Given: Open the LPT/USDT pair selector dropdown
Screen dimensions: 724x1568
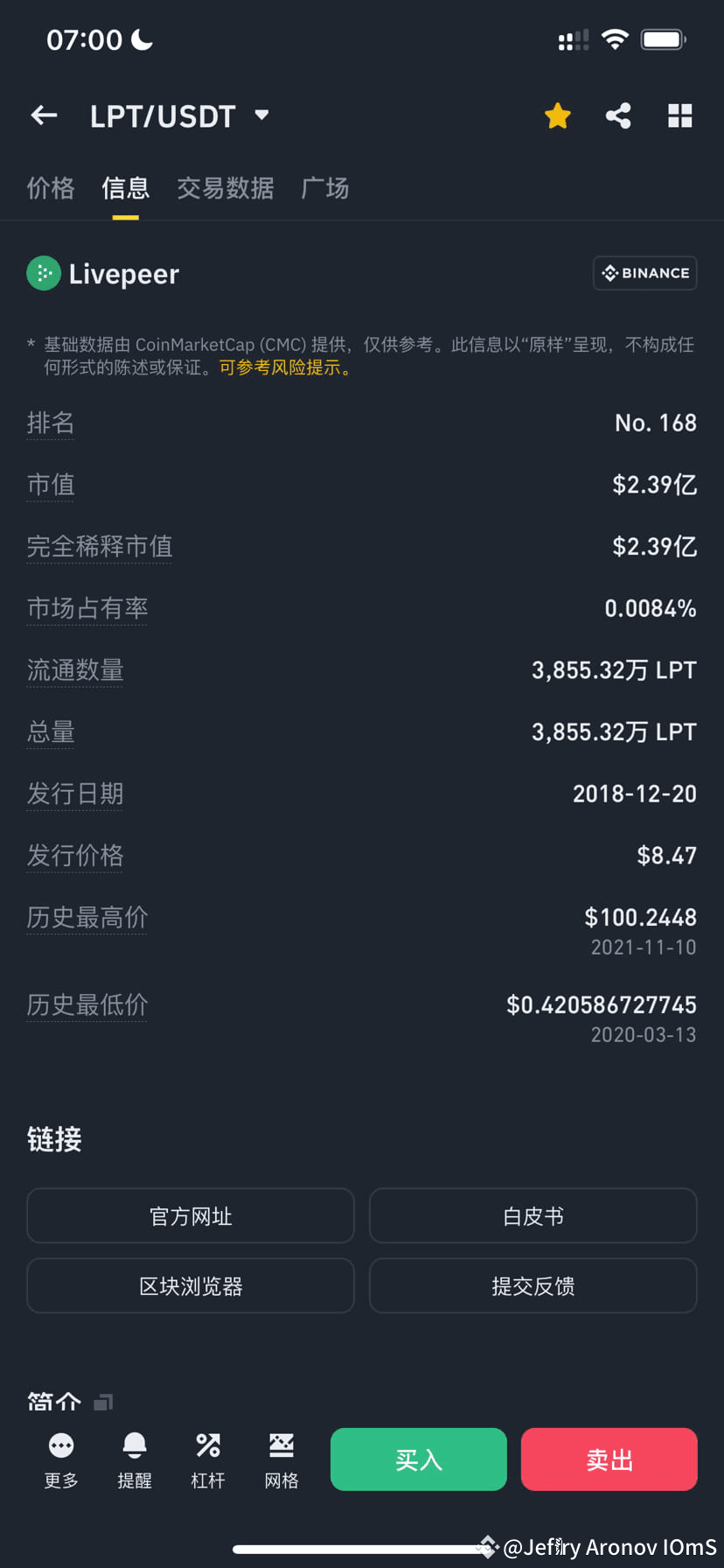Looking at the screenshot, I should click(x=261, y=115).
